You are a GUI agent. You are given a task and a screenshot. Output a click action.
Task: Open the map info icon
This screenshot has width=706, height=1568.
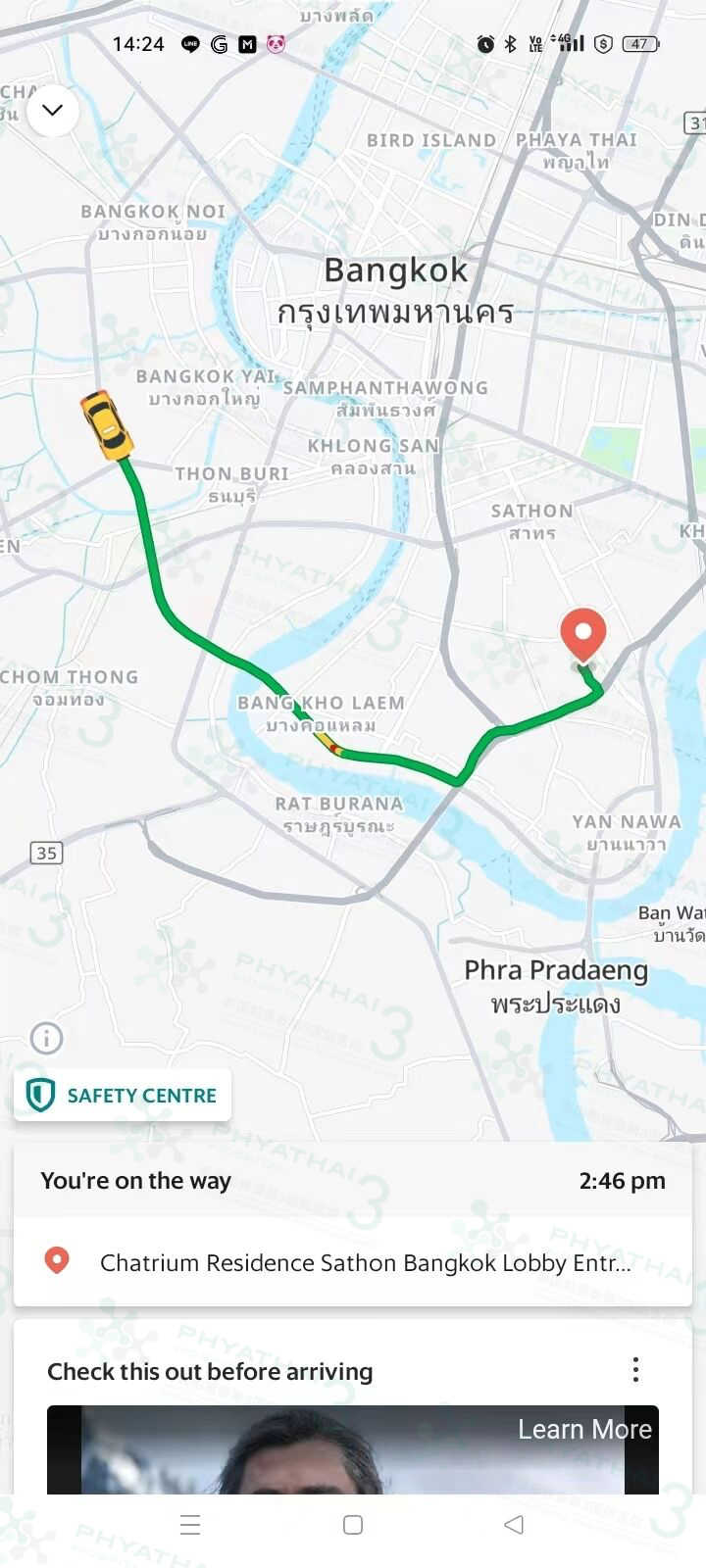(46, 1037)
